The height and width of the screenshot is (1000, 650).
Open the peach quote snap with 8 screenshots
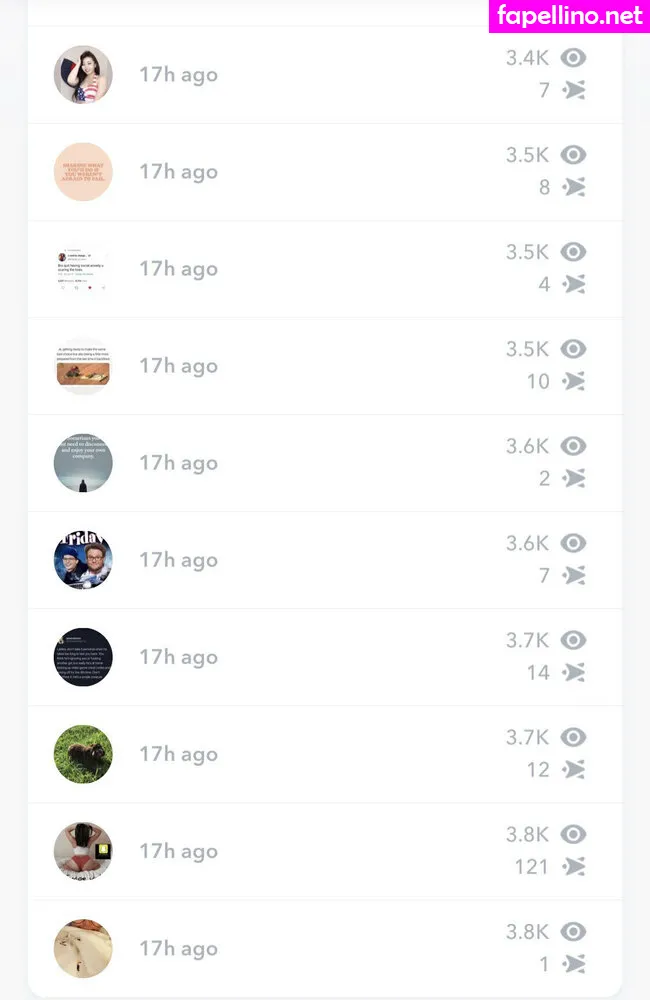click(83, 172)
